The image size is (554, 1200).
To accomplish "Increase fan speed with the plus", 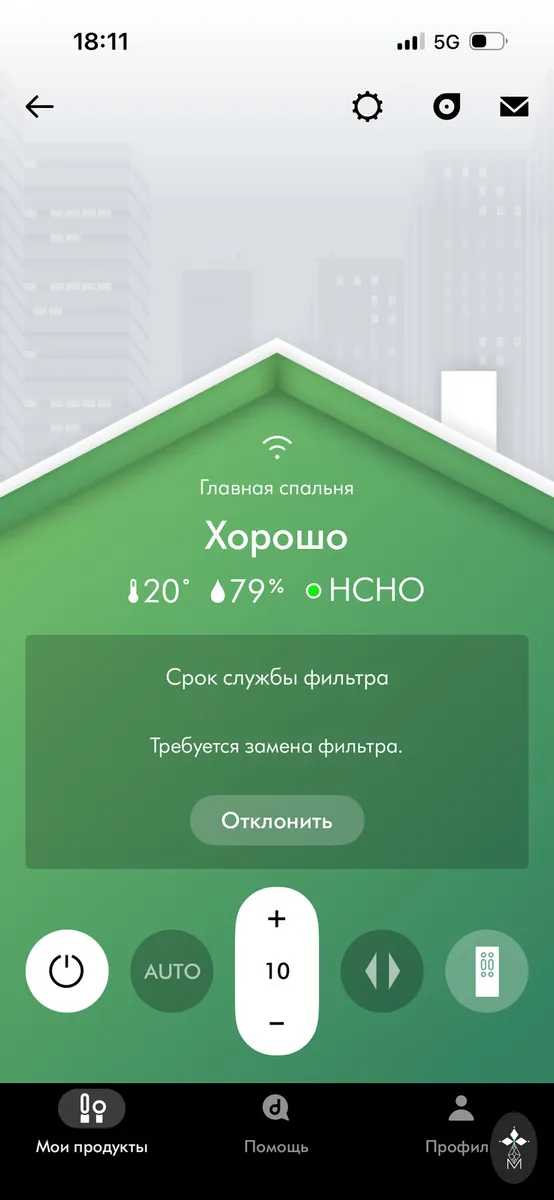I will point(277,918).
